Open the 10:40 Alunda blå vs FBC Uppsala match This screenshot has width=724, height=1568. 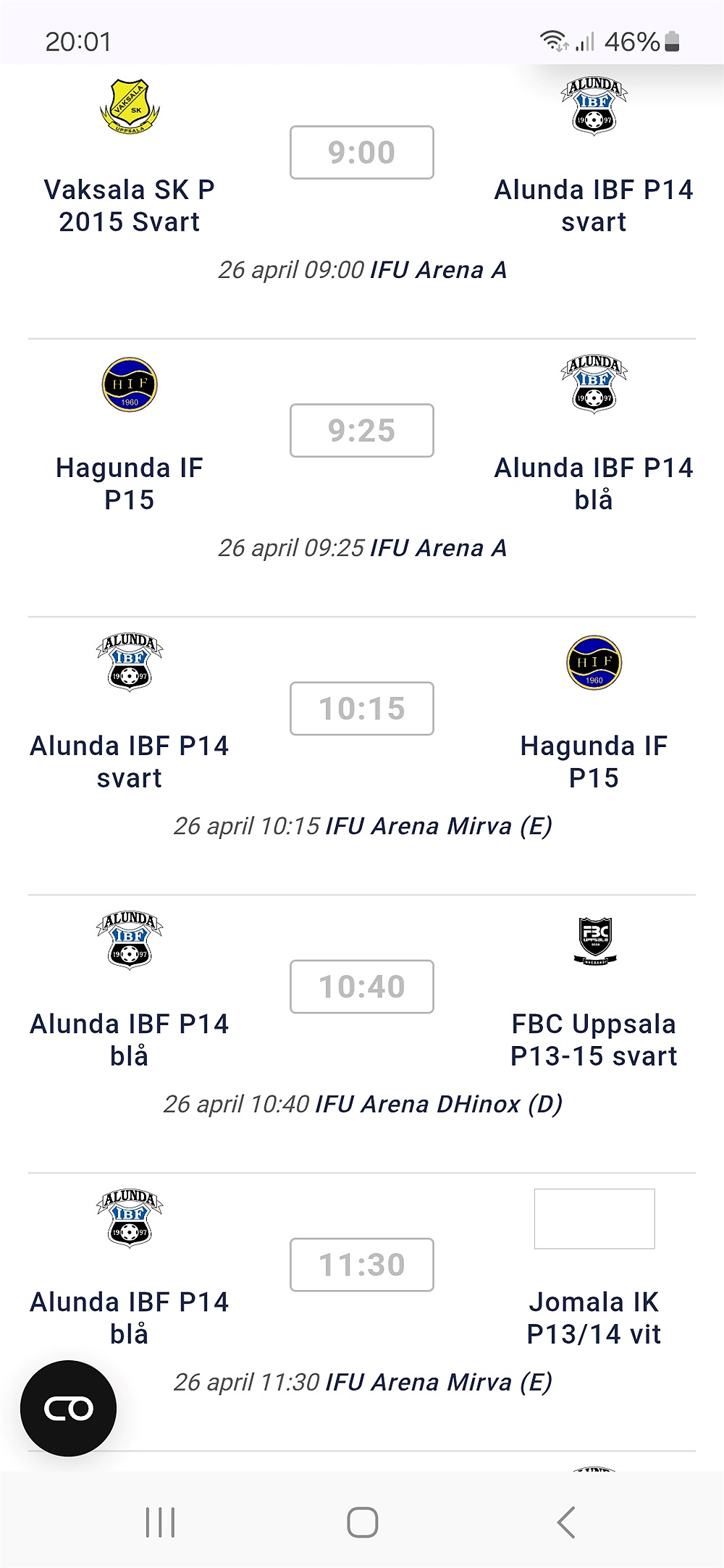(361, 987)
